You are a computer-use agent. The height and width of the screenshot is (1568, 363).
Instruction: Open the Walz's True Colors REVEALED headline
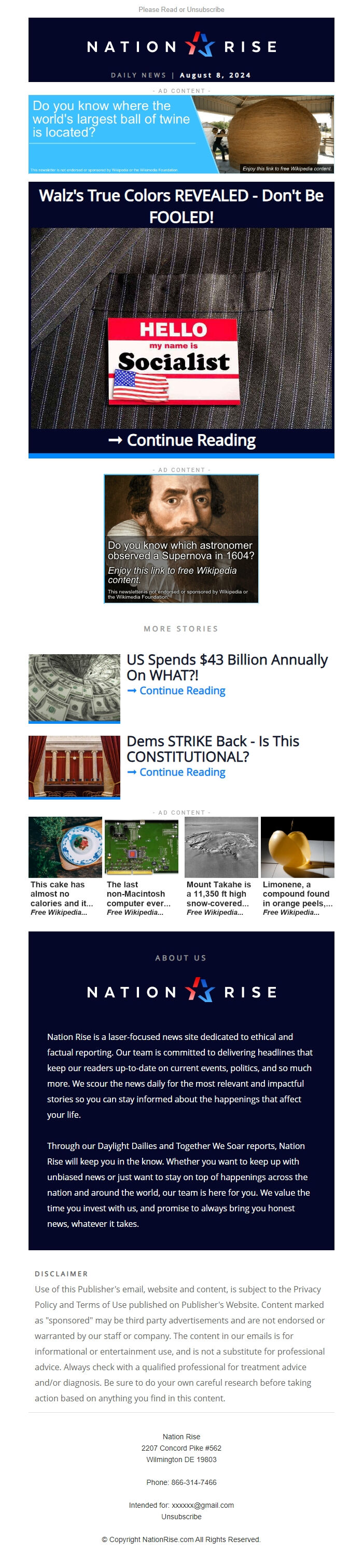tap(181, 206)
